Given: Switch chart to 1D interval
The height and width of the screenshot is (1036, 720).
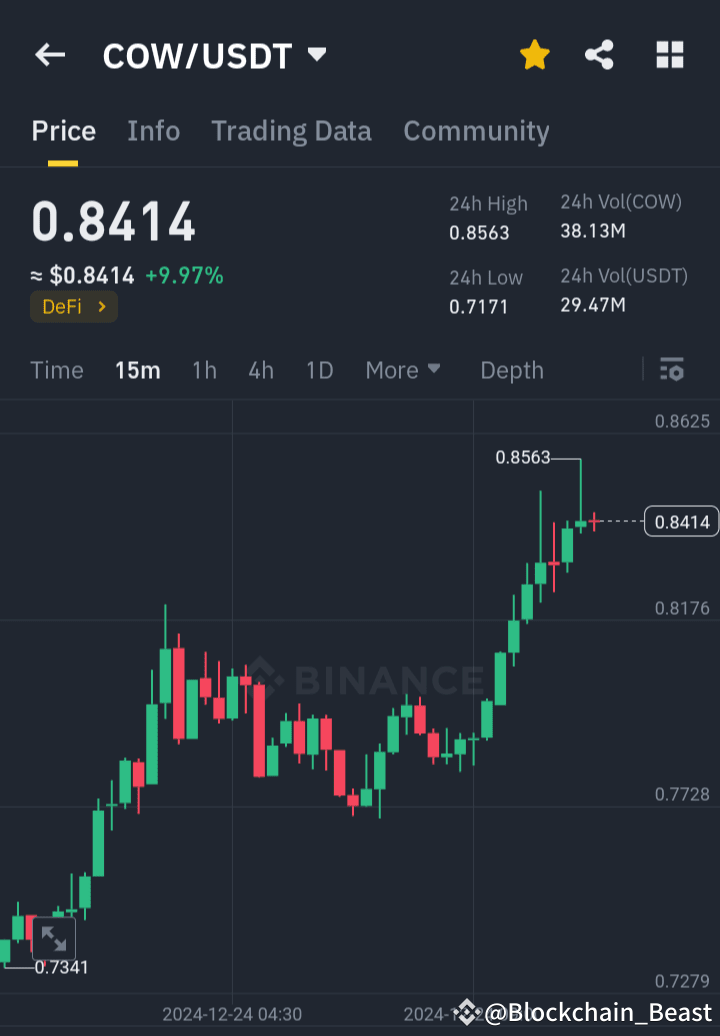Looking at the screenshot, I should pyautogui.click(x=320, y=370).
